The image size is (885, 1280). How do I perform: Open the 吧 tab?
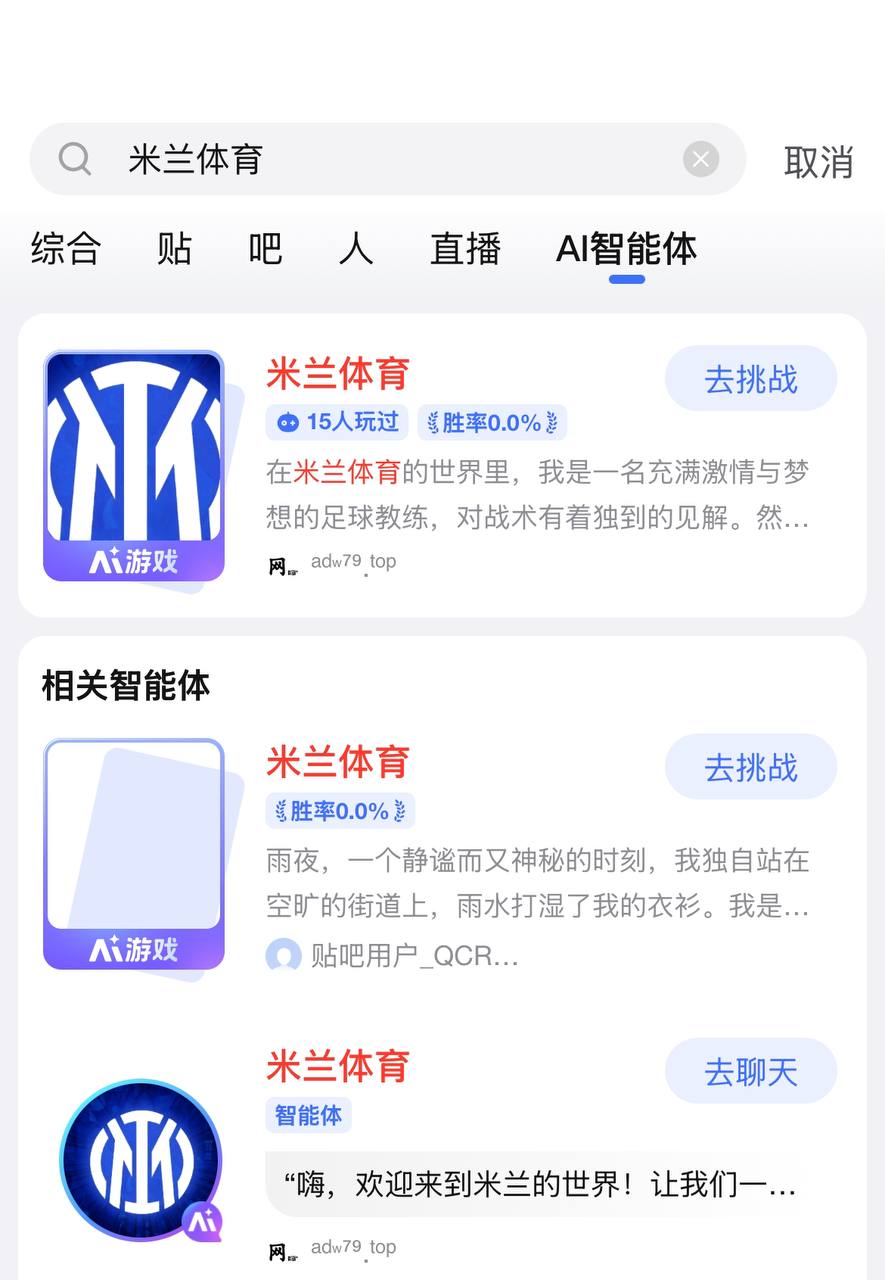(265, 249)
